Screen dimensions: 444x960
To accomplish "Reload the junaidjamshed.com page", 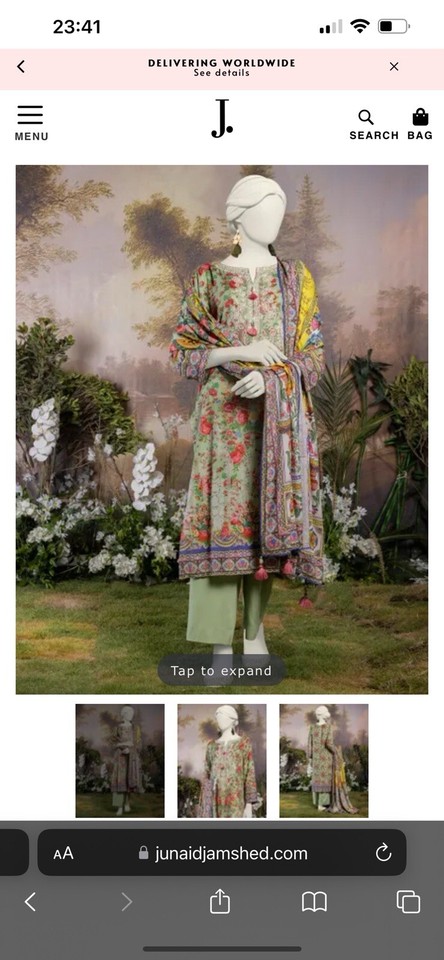I will point(383,852).
